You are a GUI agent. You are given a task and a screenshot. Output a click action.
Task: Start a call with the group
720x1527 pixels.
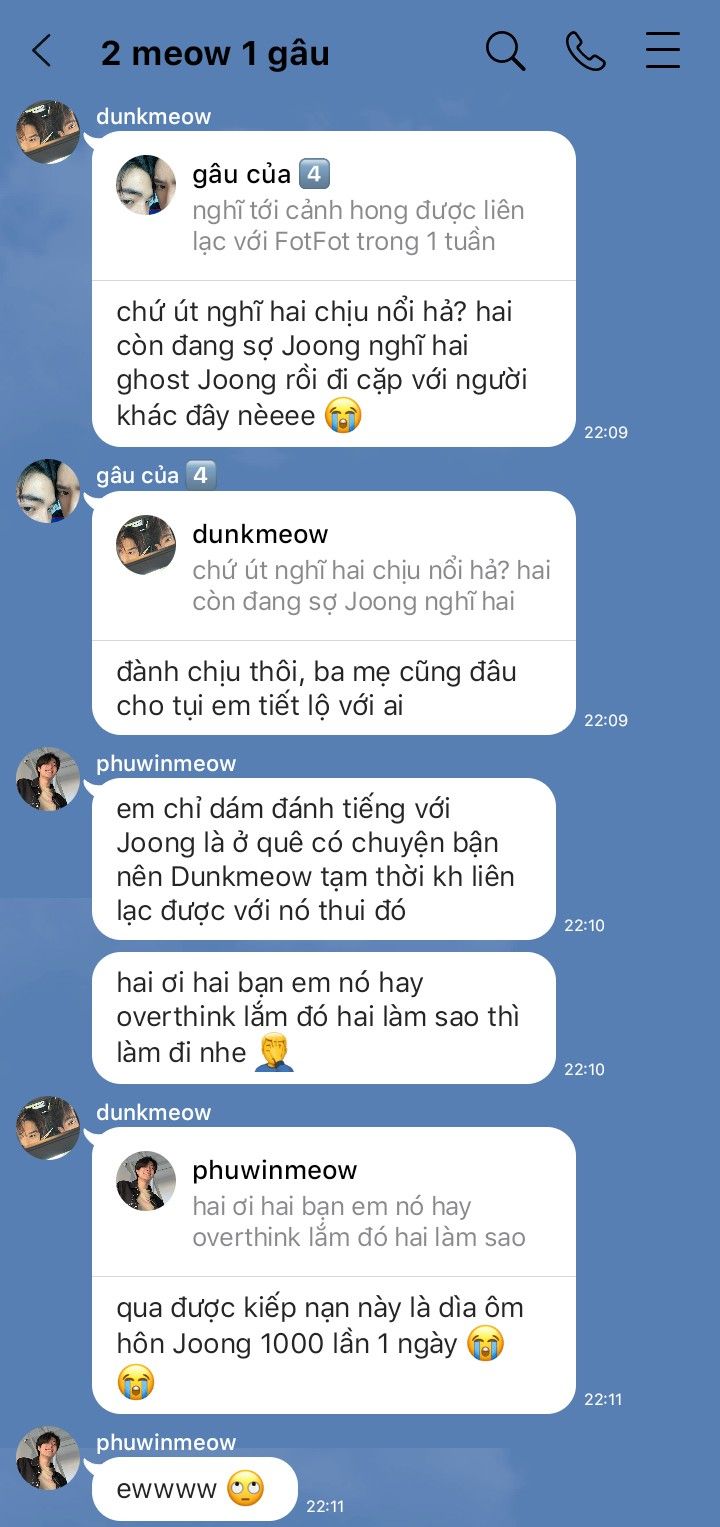point(585,51)
